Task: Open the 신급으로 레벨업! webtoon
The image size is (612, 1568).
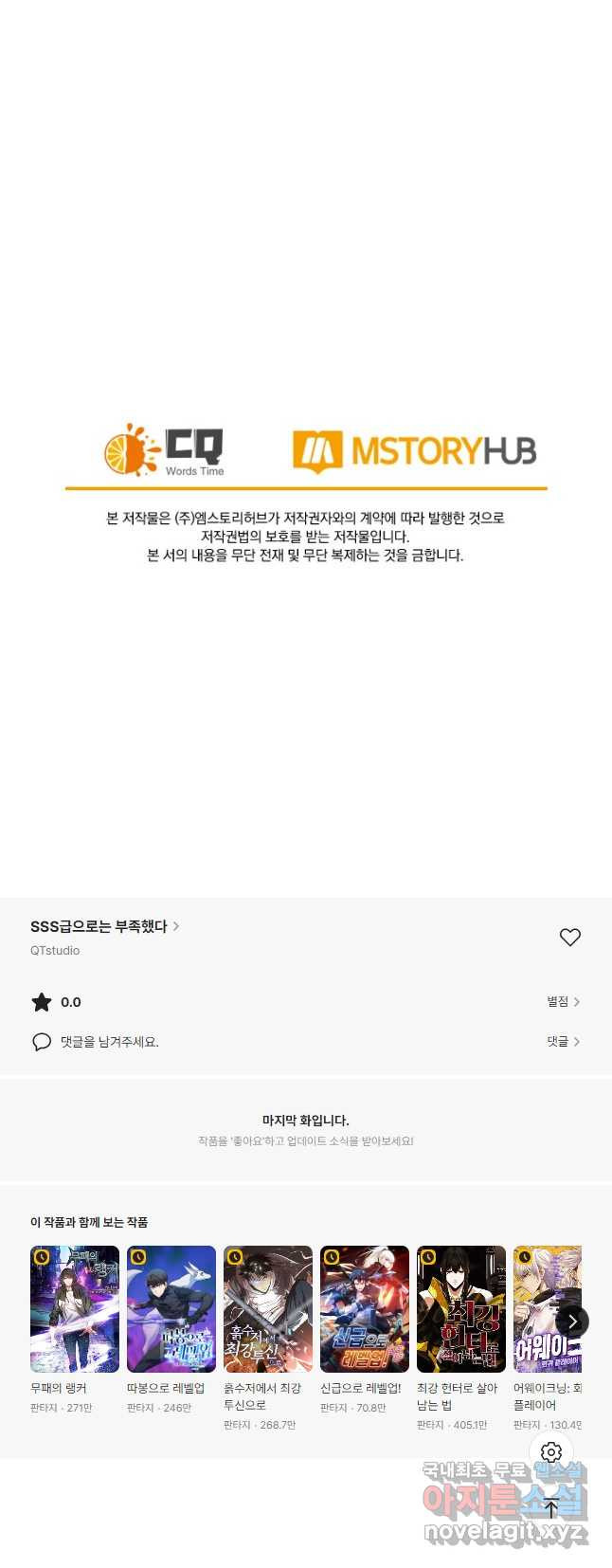Action: pyautogui.click(x=365, y=1309)
